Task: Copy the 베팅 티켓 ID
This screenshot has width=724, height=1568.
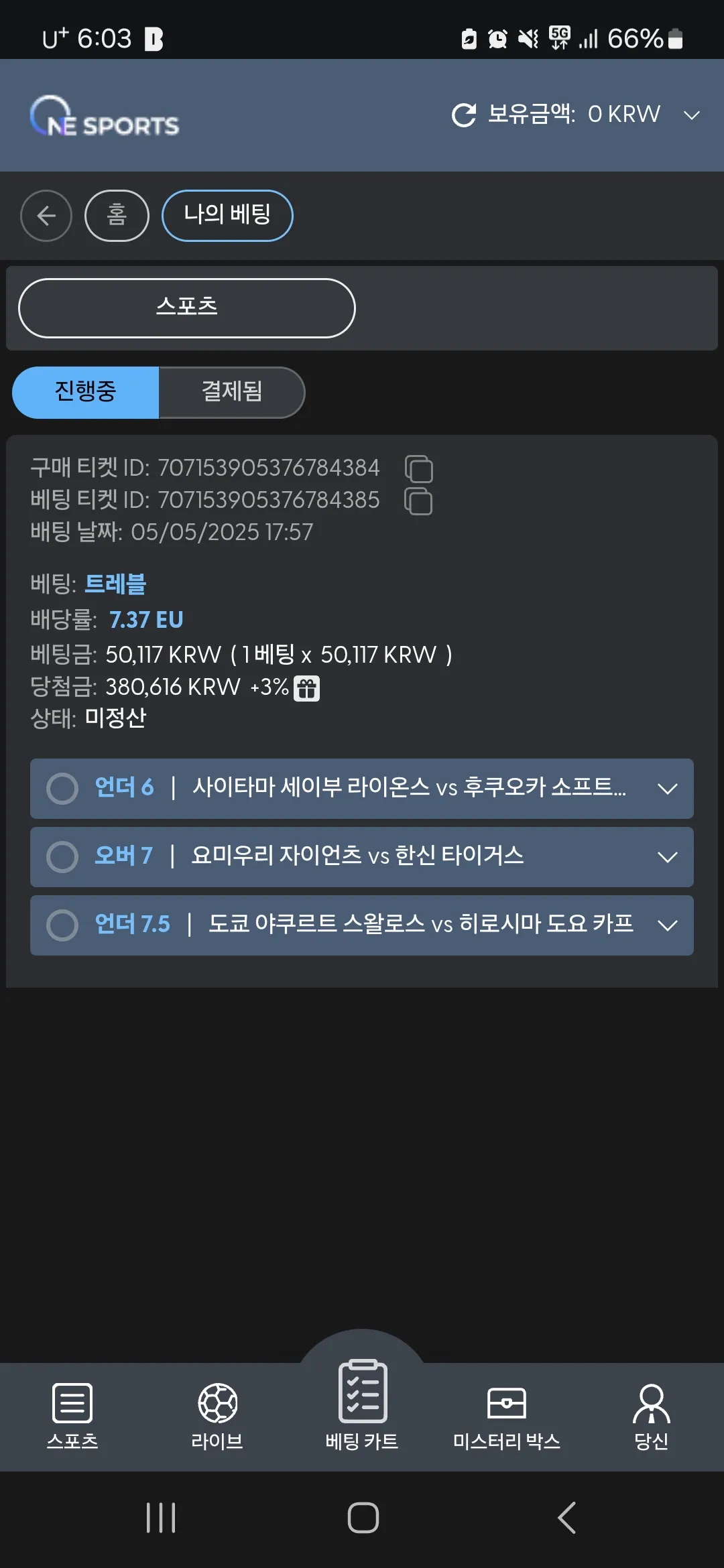Action: [419, 501]
